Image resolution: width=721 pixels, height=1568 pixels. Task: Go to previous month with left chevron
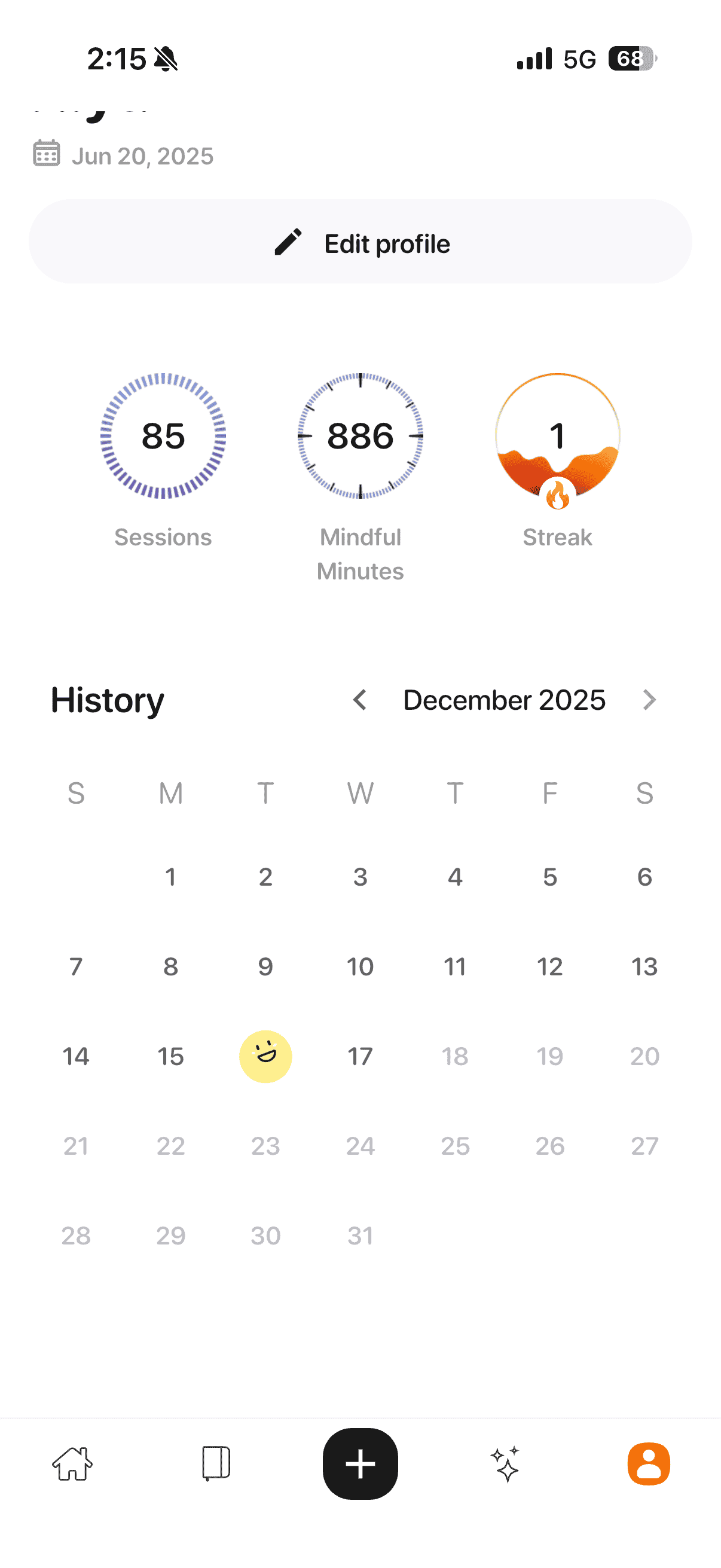coord(360,700)
